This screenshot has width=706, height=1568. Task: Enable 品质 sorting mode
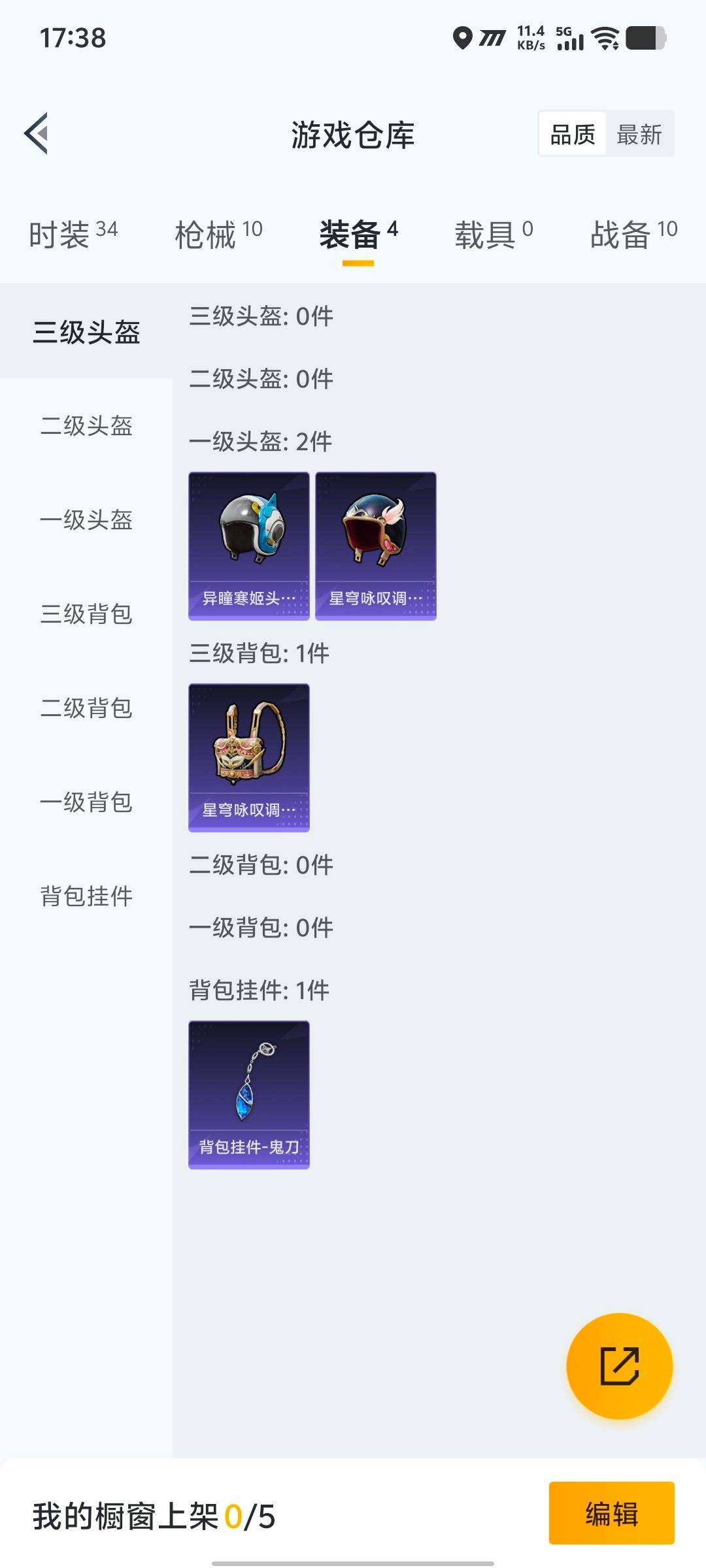pos(571,134)
